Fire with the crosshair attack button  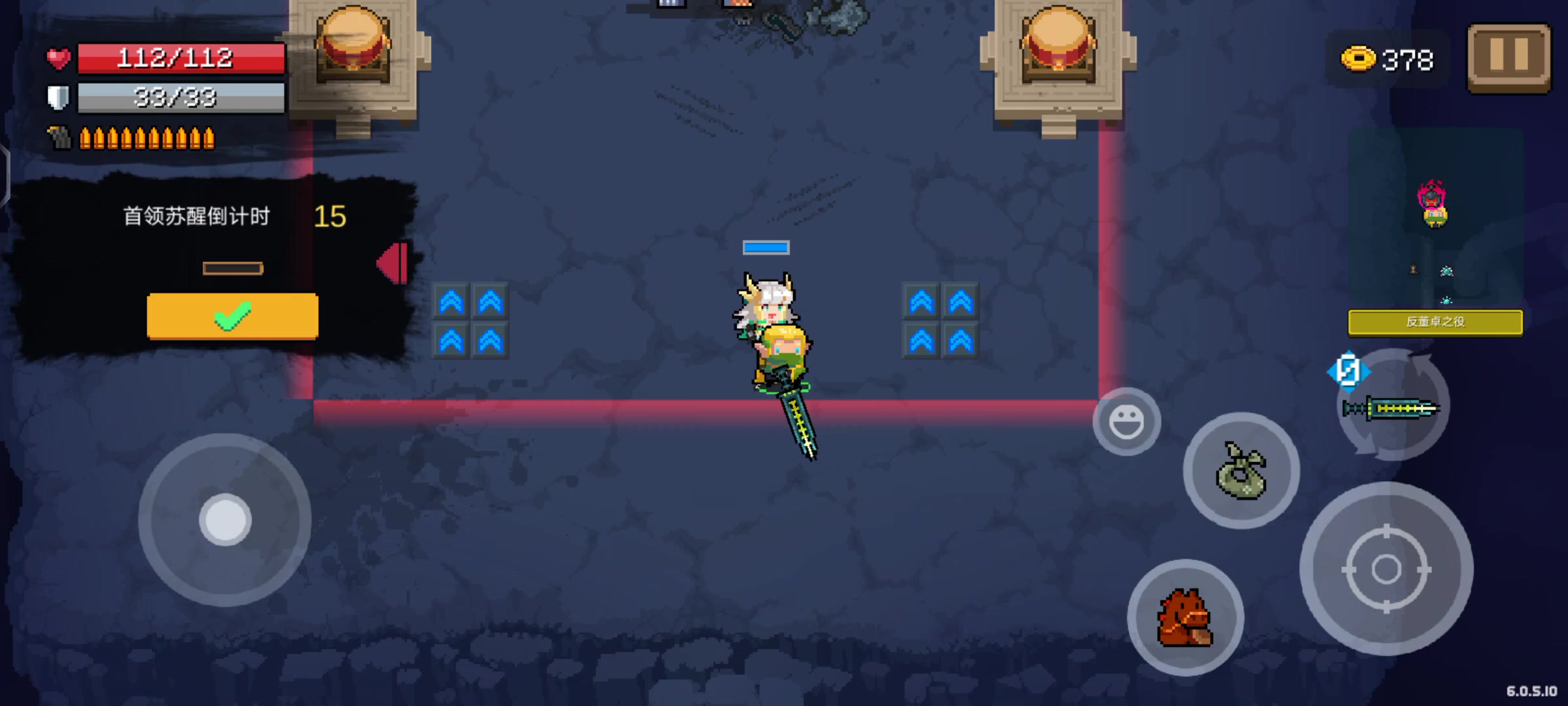1386,569
